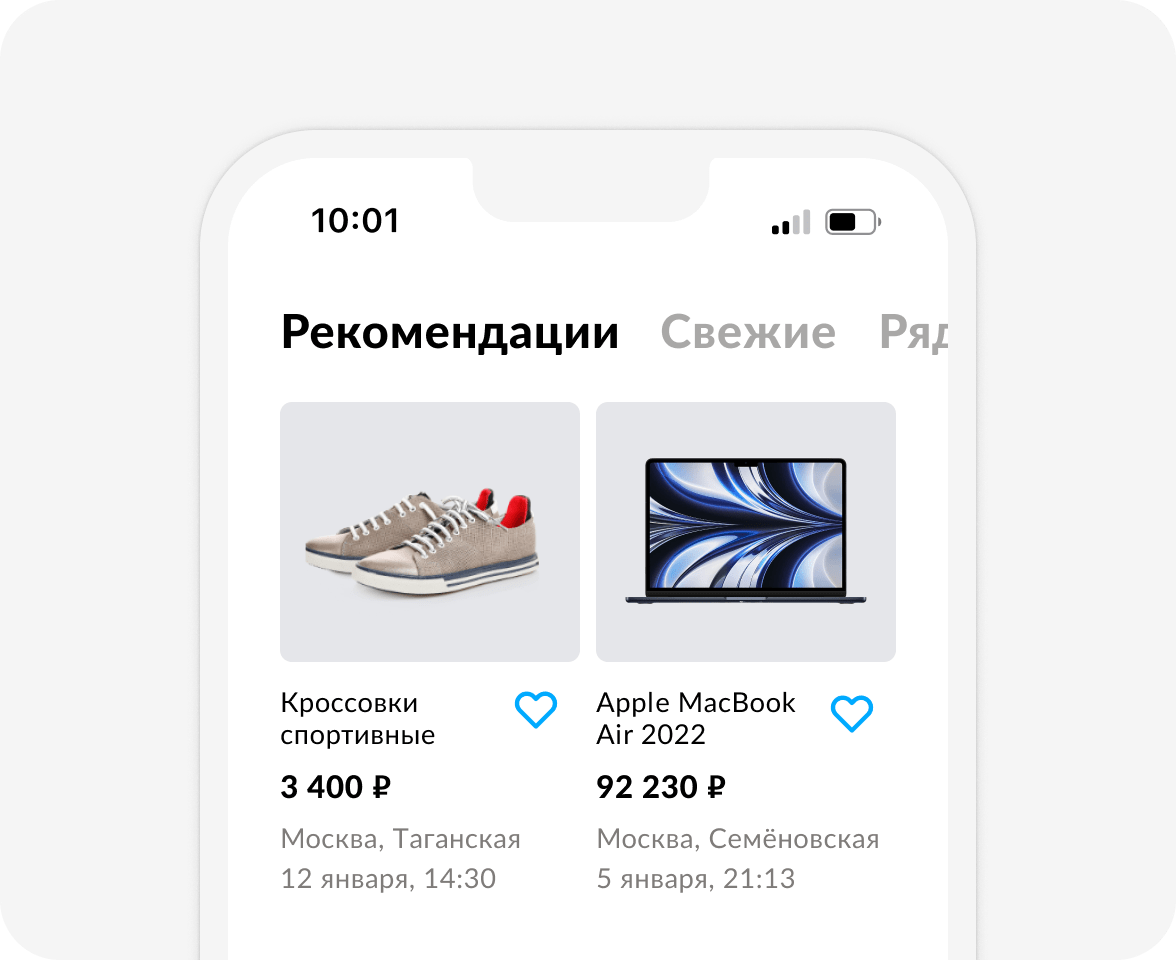Image resolution: width=1176 pixels, height=960 pixels.
Task: Add Кроссовки спортивные to favorites
Action: [536, 710]
